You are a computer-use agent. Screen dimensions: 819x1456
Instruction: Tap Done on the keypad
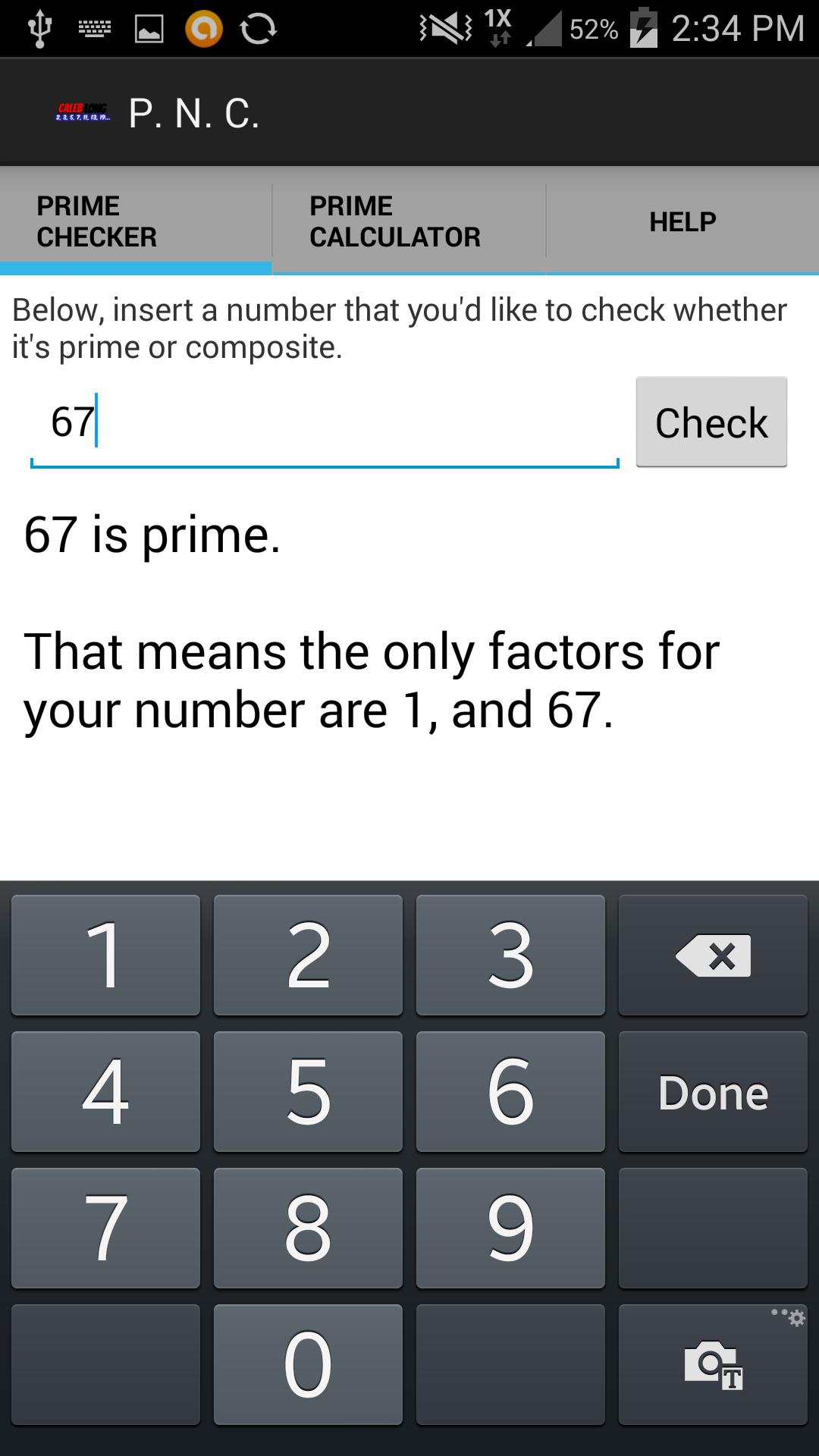713,1092
